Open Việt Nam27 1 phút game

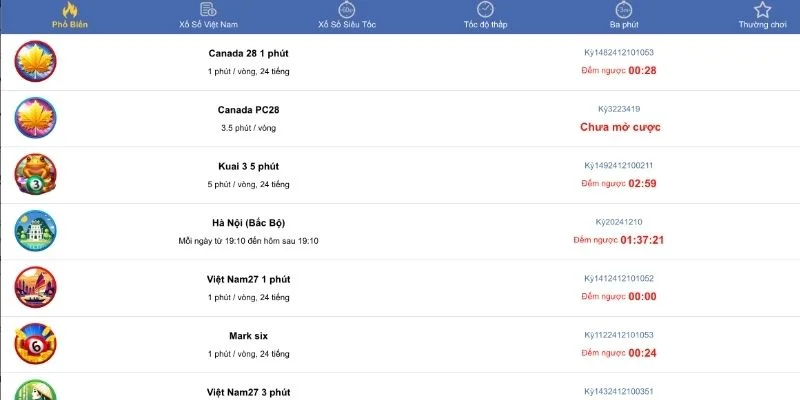point(249,288)
